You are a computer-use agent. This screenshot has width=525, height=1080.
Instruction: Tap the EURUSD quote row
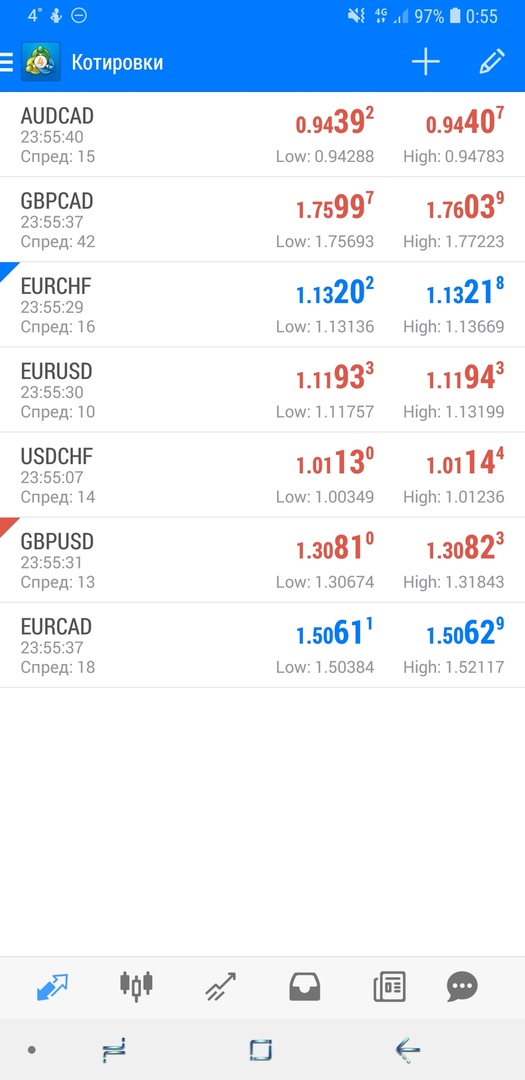[262, 391]
